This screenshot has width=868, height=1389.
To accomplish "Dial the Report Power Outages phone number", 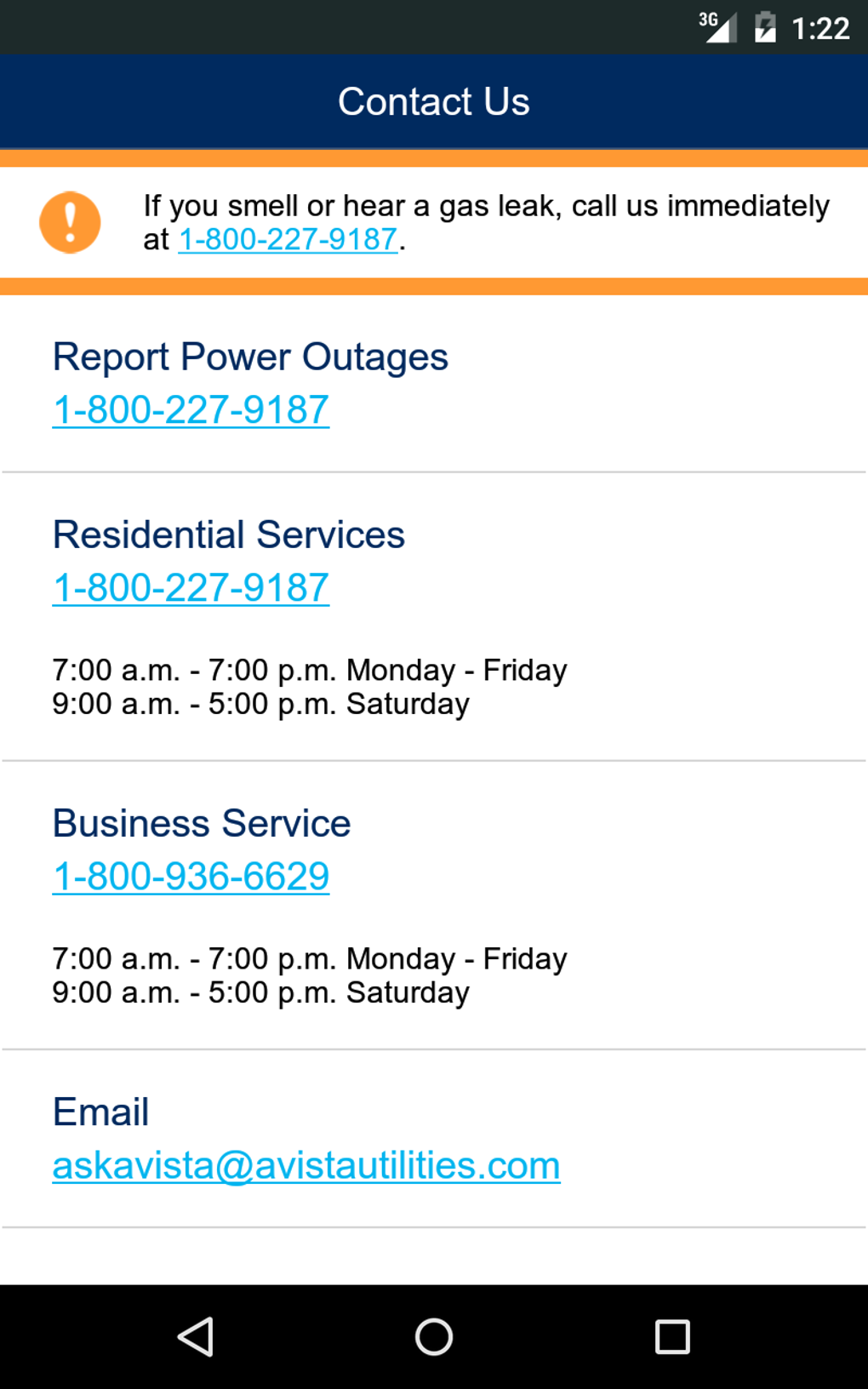I will point(191,410).
